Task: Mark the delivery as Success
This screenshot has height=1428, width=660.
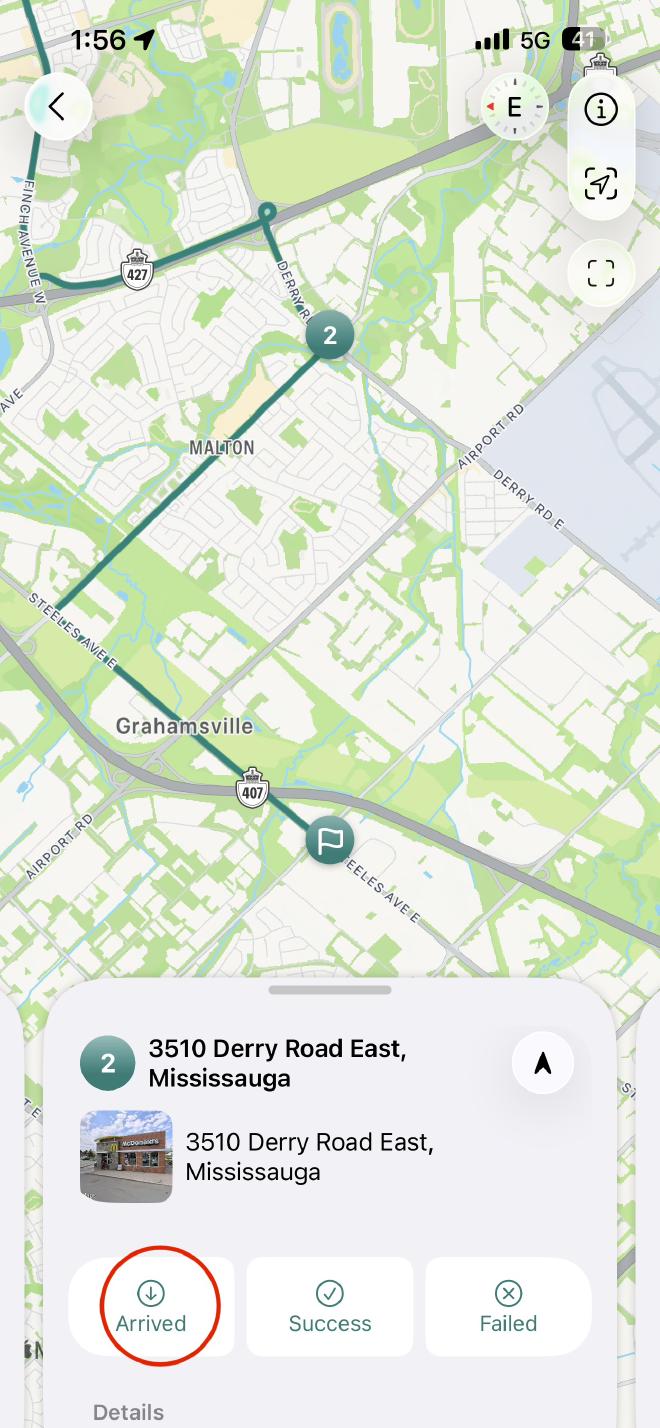Action: tap(330, 1306)
